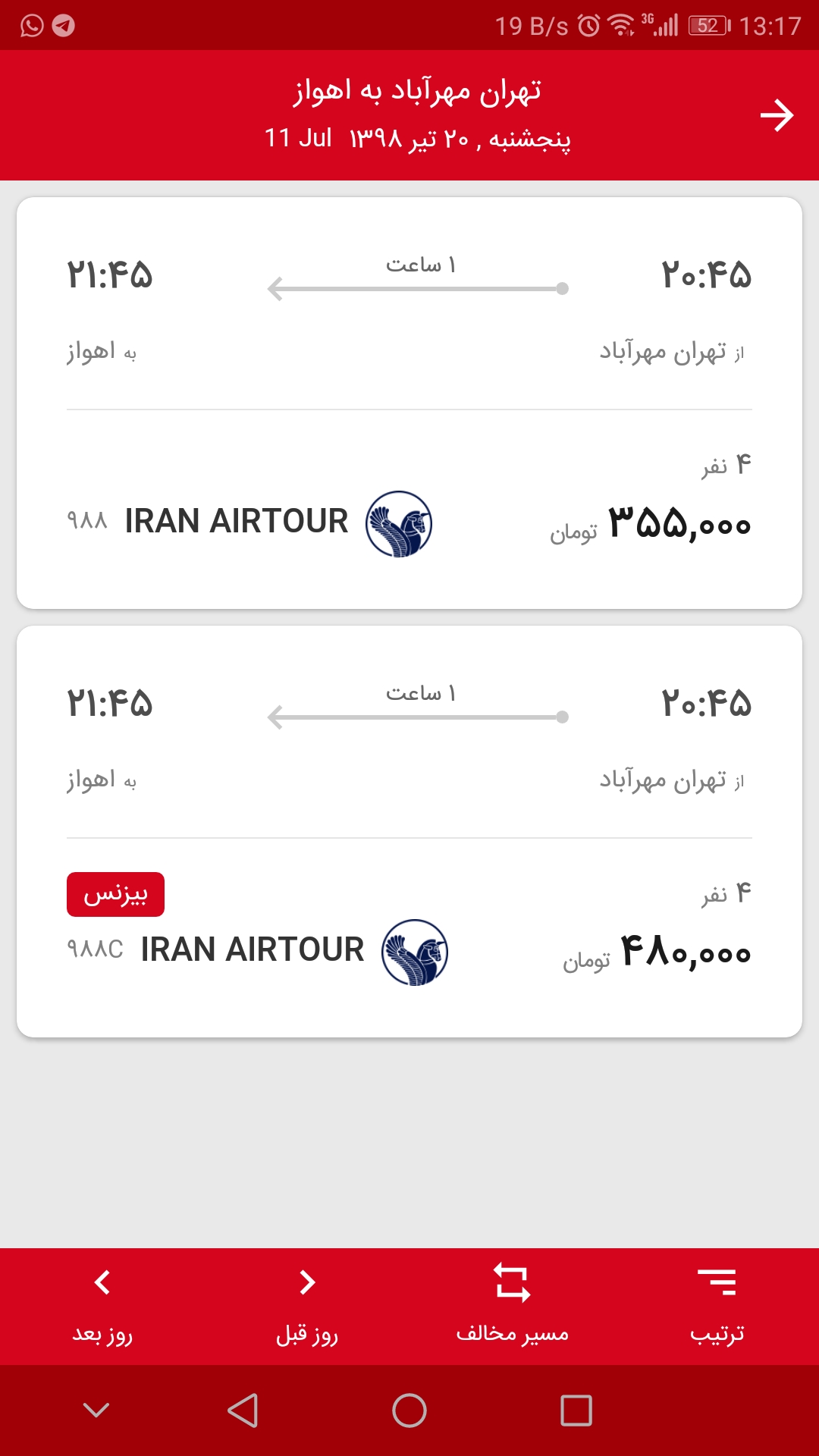The height and width of the screenshot is (1456, 819).
Task: Tap the back arrow in the red header
Action: pyautogui.click(x=777, y=114)
